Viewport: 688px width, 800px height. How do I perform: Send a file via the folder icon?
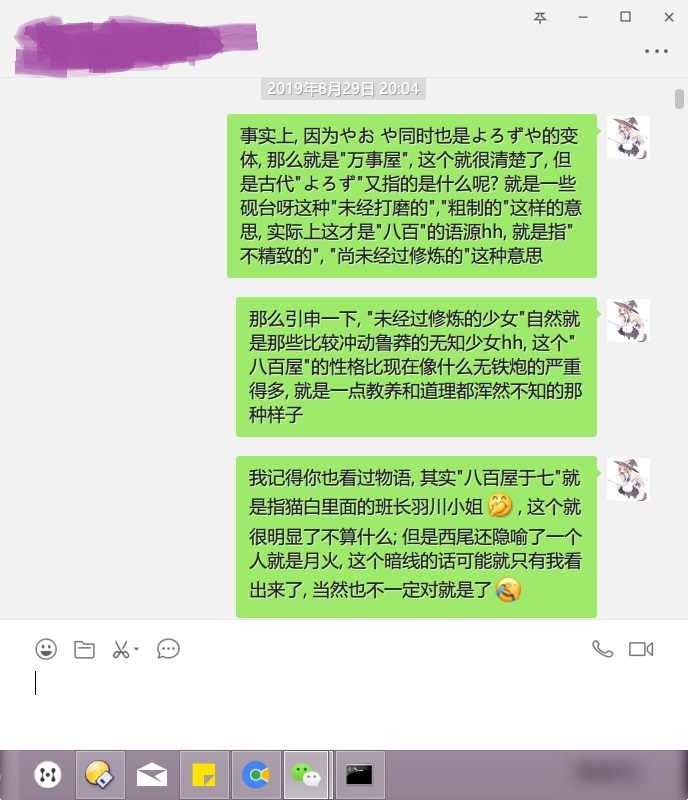pyautogui.click(x=84, y=649)
